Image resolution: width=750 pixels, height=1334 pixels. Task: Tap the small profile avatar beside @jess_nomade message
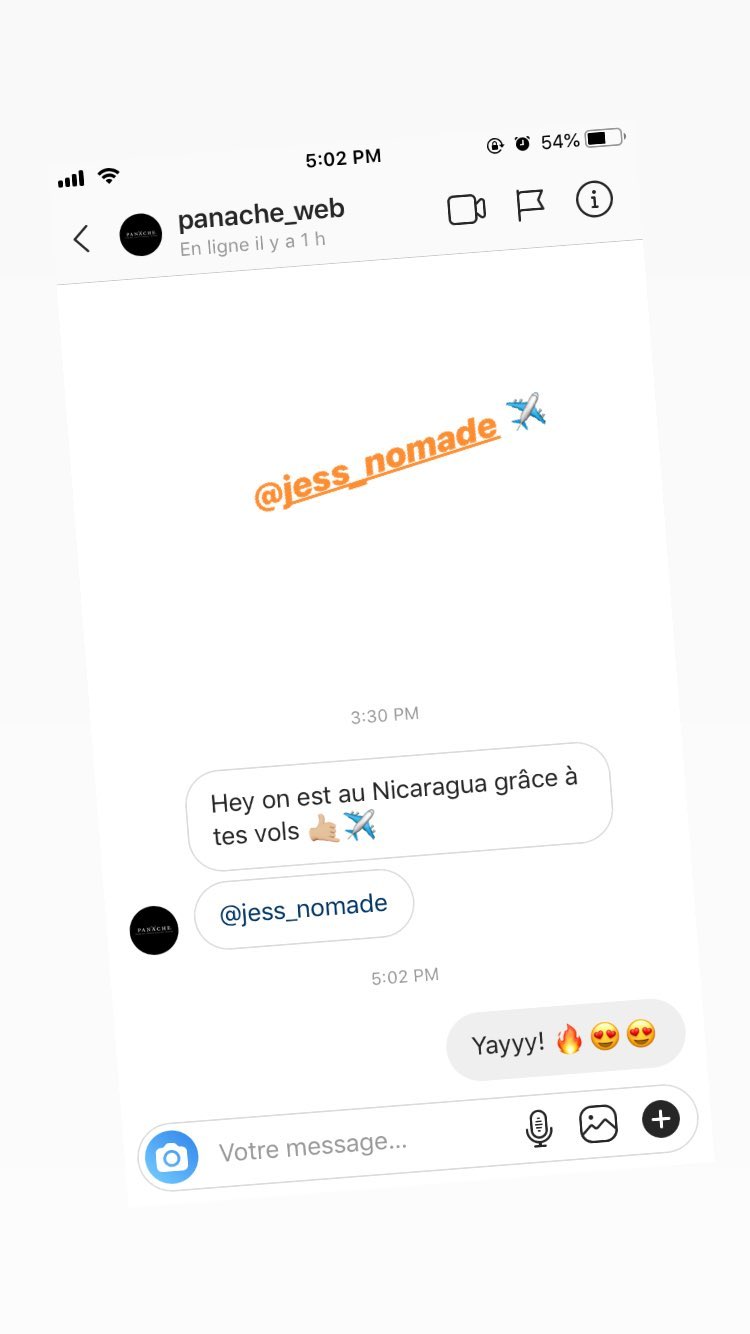(153, 930)
